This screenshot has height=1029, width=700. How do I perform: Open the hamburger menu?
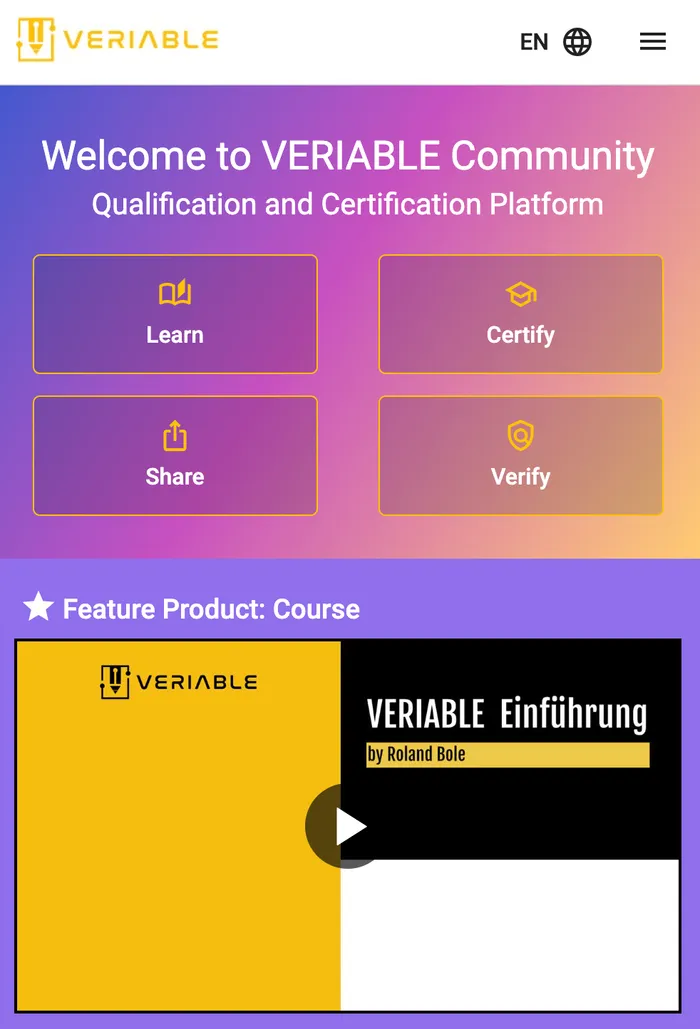(652, 41)
